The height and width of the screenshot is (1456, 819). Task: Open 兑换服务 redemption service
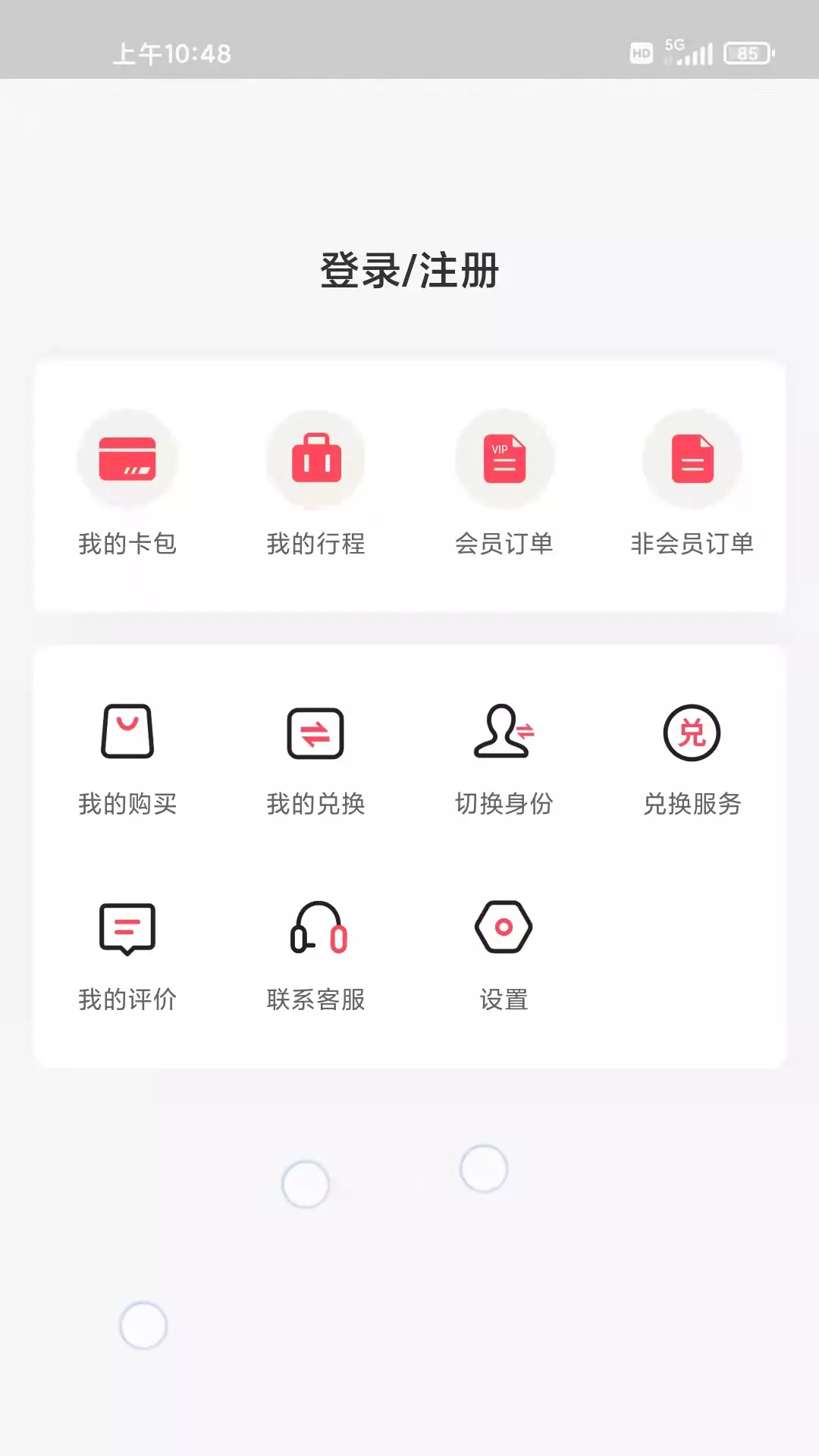[x=692, y=760]
